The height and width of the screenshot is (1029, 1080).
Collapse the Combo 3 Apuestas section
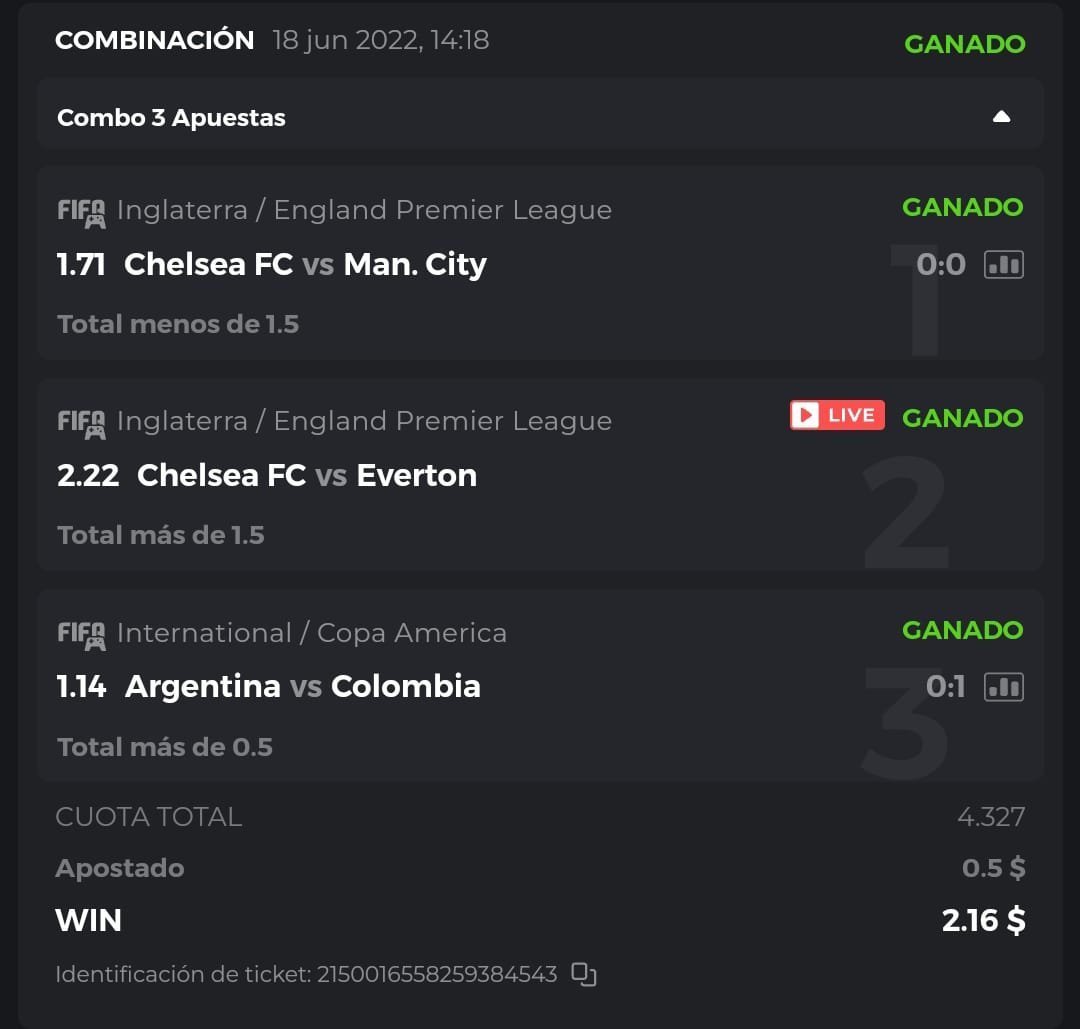(x=1001, y=117)
